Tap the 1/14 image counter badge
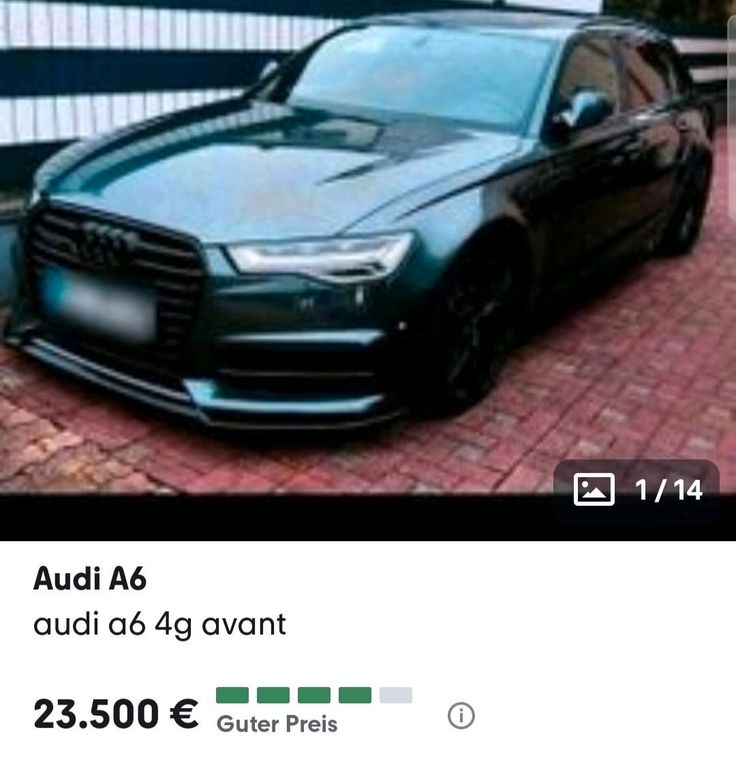Screen dimensions: 736x768 (637, 490)
